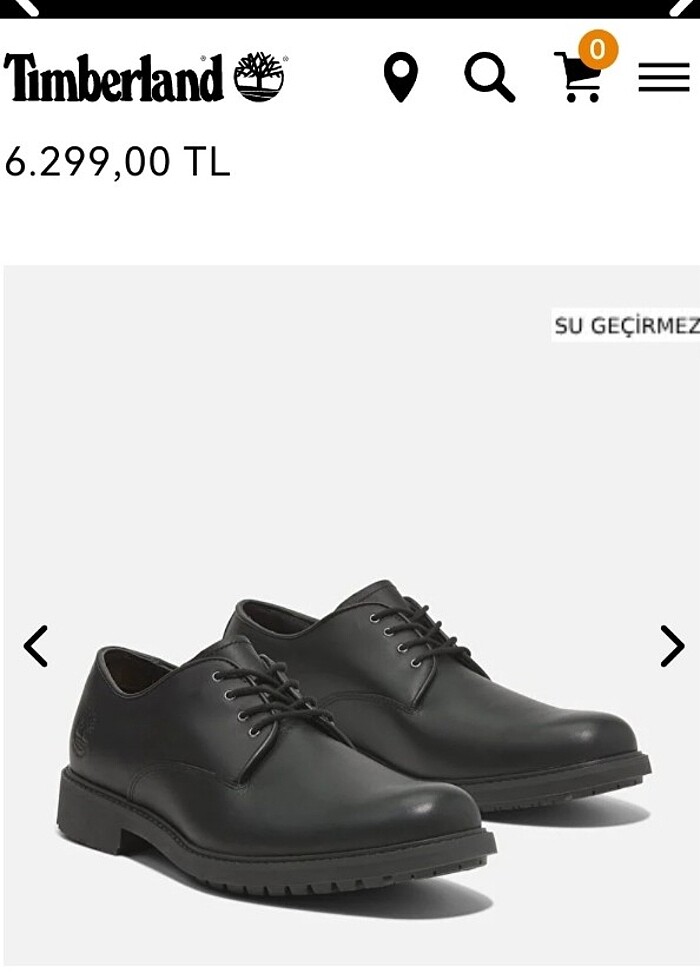This screenshot has width=700, height=980.
Task: Show the previous product image
Action: 36,646
